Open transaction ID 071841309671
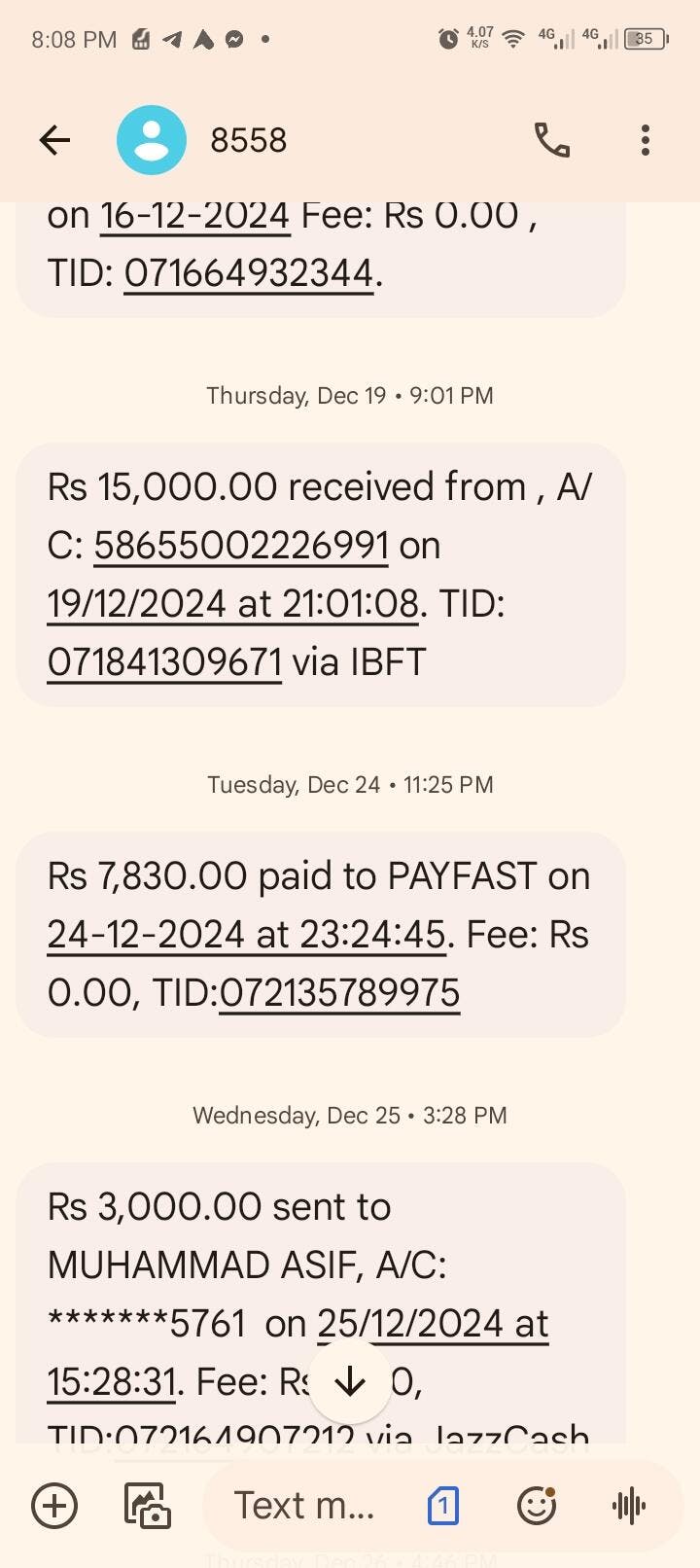The height and width of the screenshot is (1568, 700). click(164, 662)
